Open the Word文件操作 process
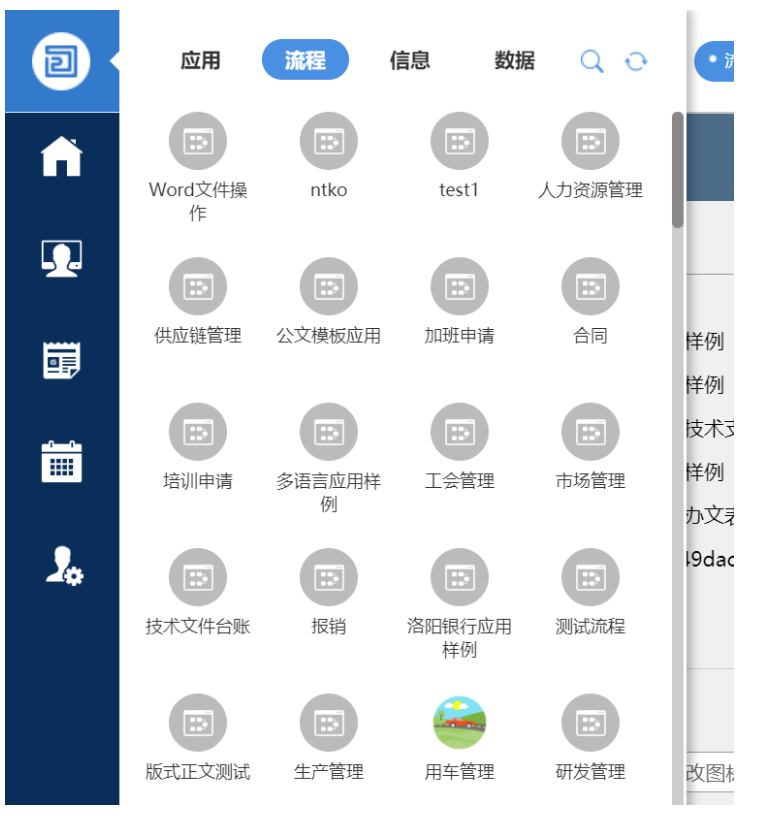 198,142
